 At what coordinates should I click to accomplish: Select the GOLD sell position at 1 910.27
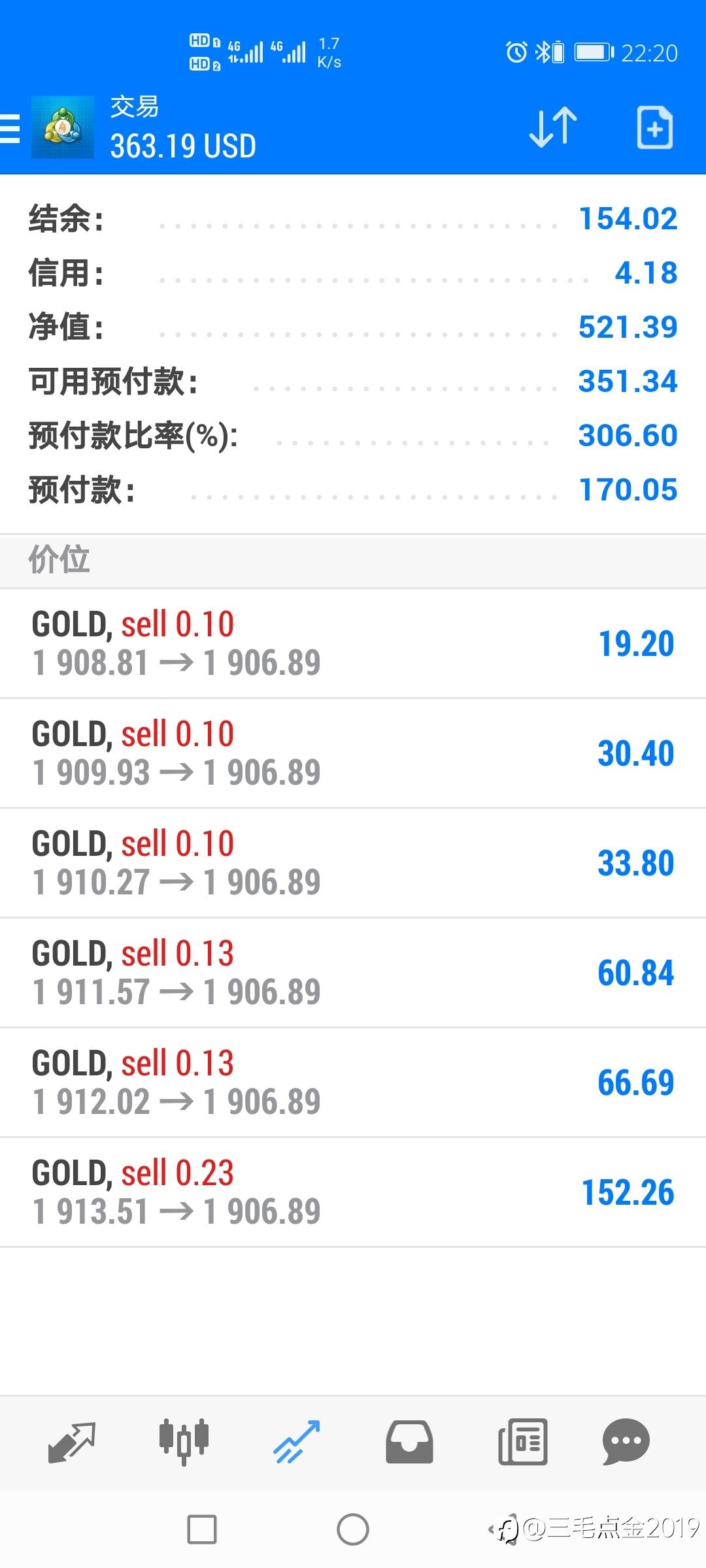point(353,863)
